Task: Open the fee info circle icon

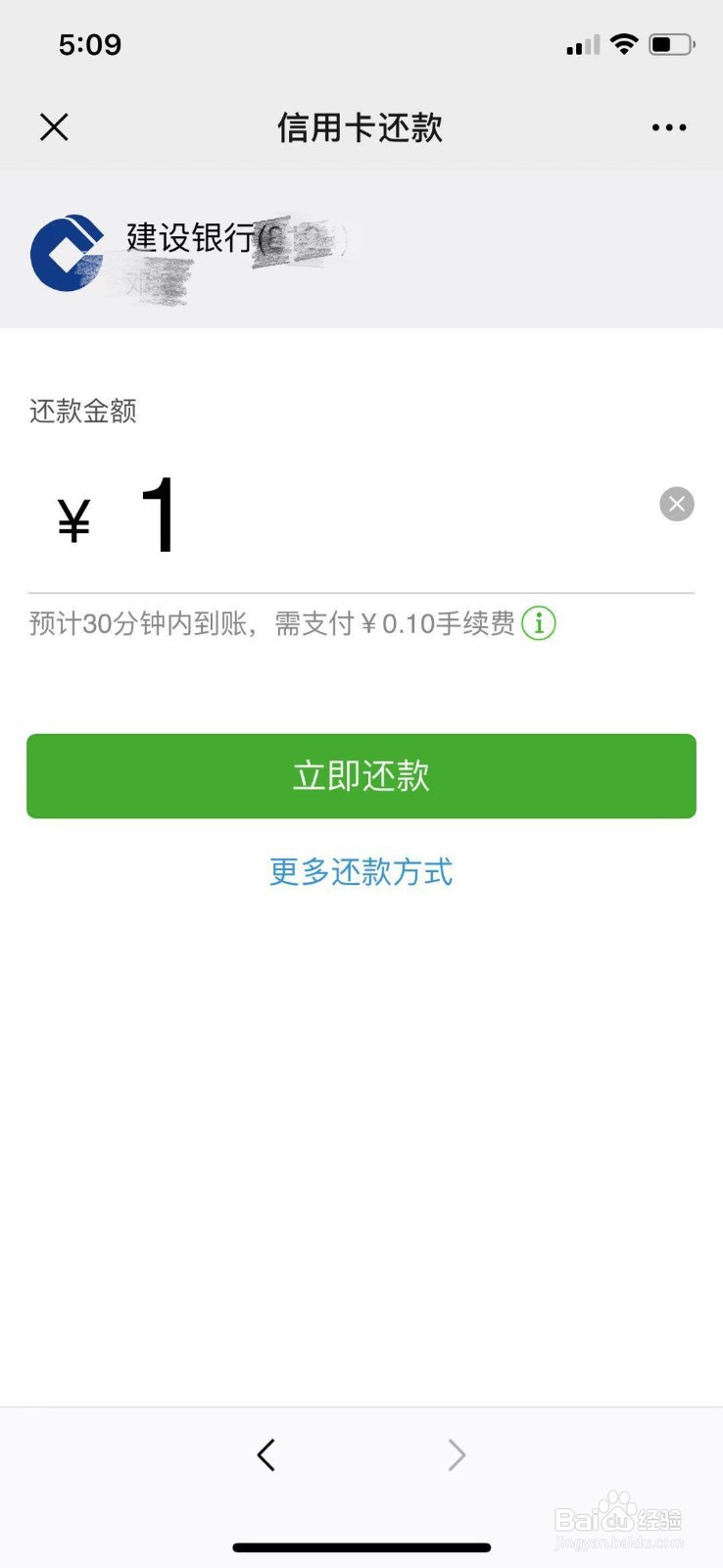Action: [539, 623]
